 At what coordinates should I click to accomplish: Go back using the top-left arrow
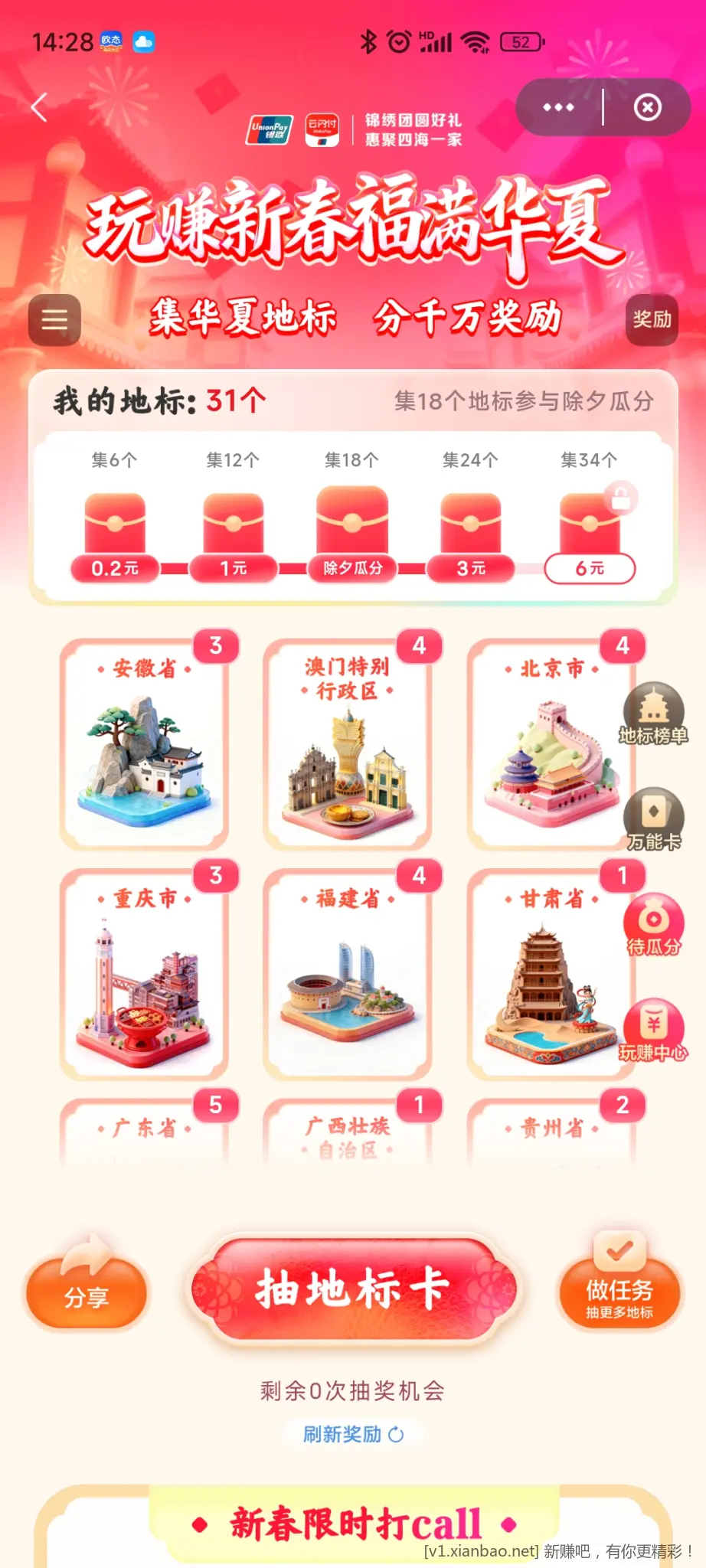coord(40,107)
